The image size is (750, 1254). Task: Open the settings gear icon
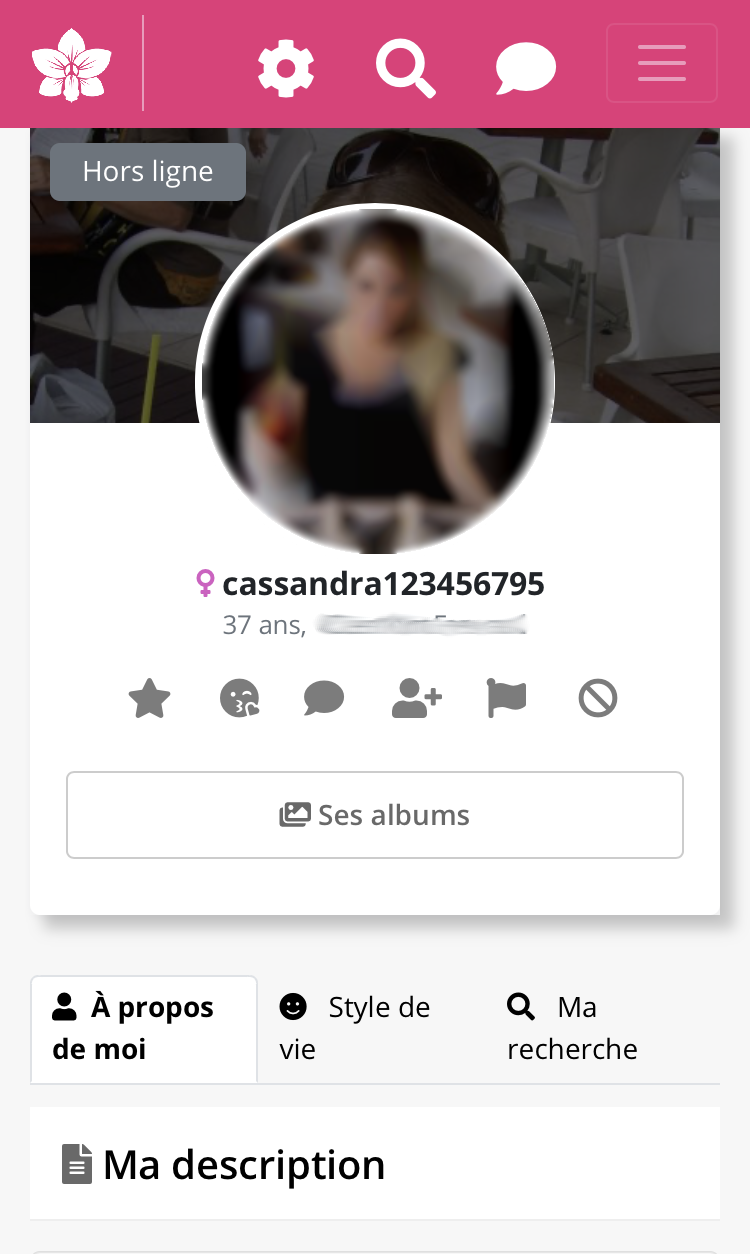click(x=286, y=67)
